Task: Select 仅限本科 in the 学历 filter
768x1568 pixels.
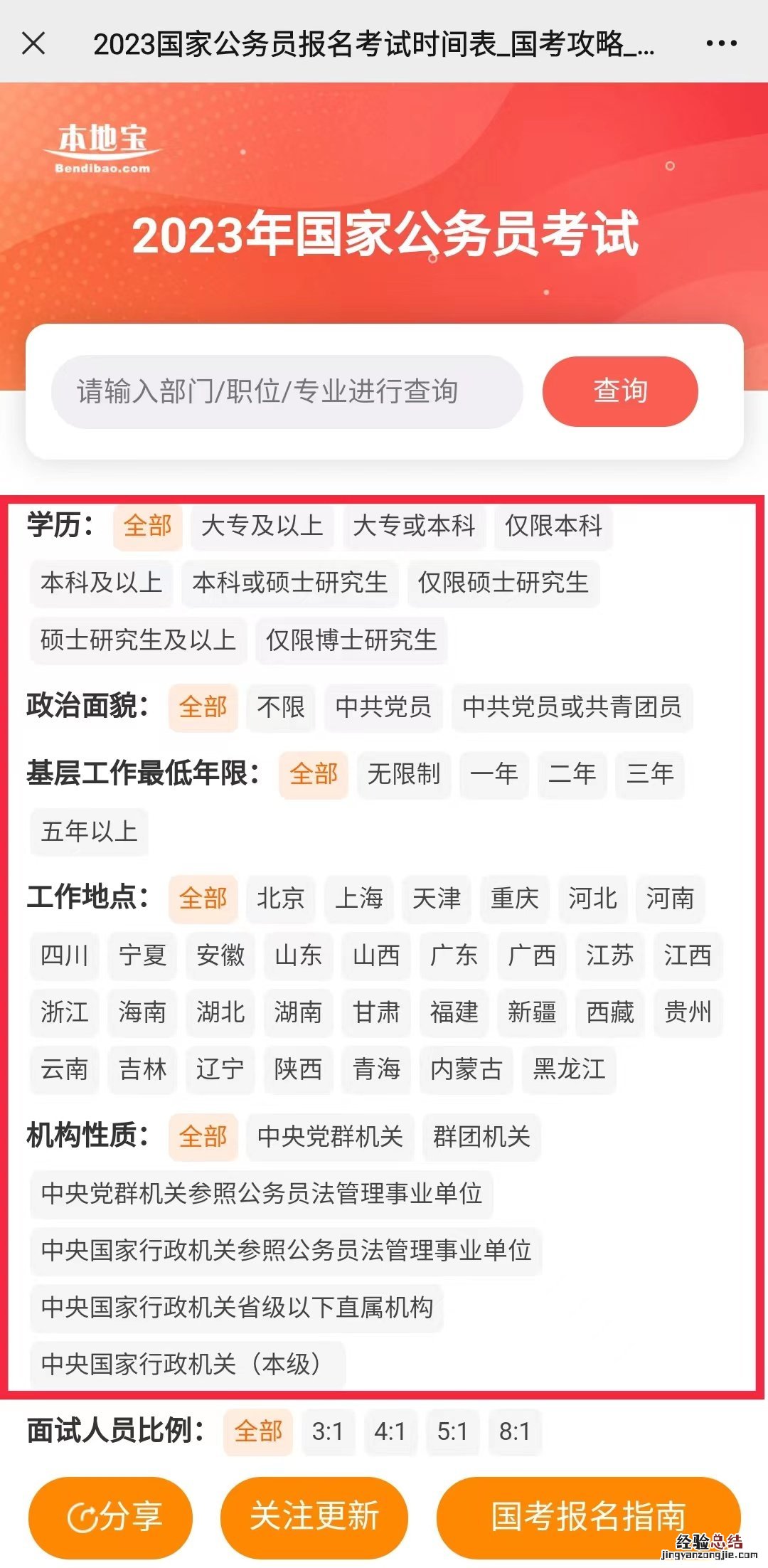Action: coord(554,527)
